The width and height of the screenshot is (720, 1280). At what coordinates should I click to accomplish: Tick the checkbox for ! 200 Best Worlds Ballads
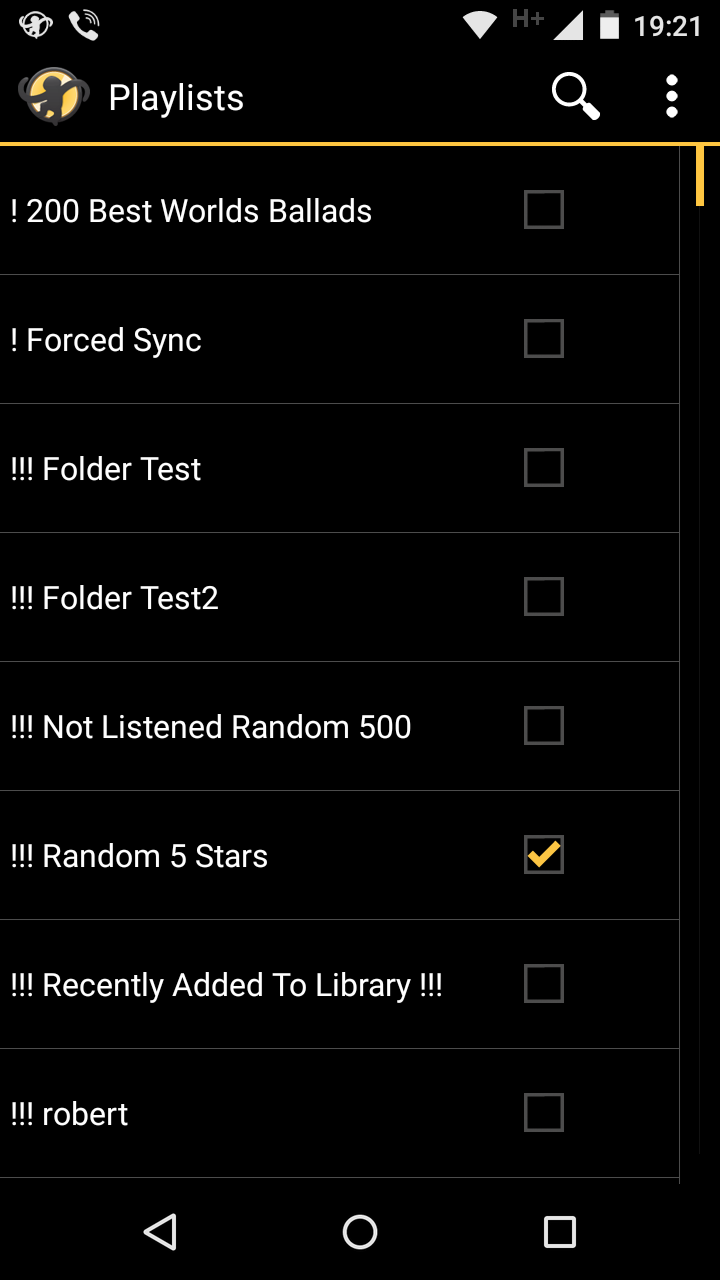pos(544,210)
